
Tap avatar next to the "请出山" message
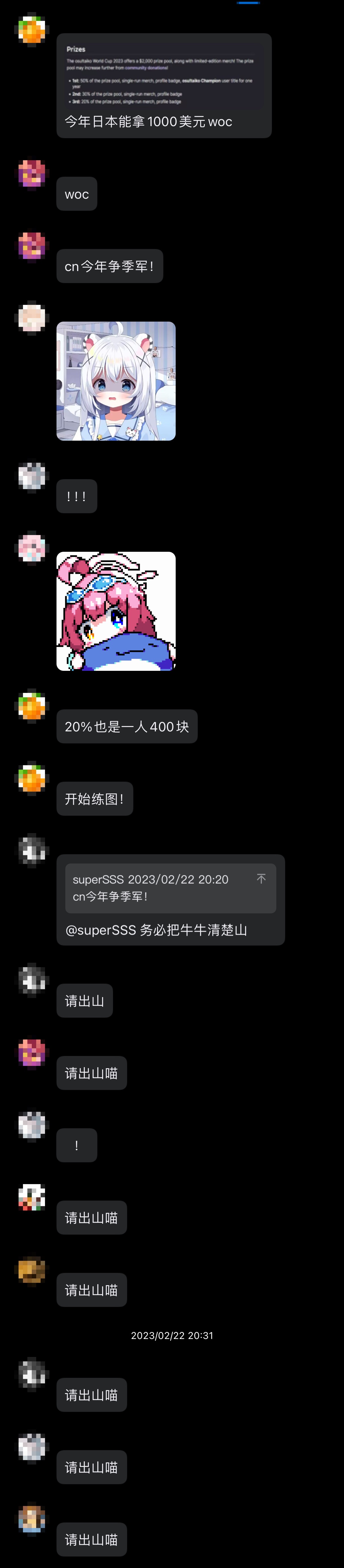click(x=32, y=981)
